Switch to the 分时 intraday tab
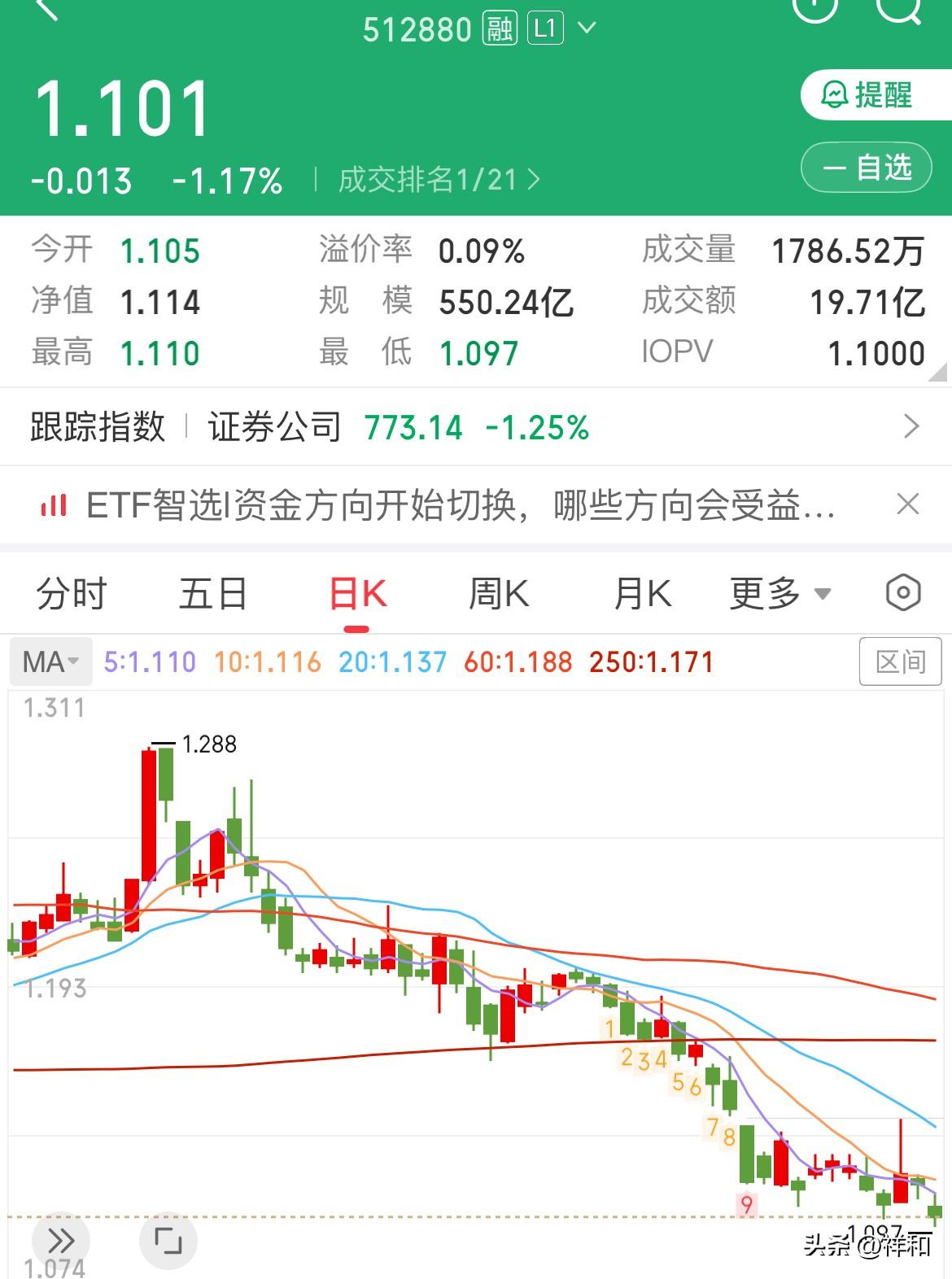The width and height of the screenshot is (952, 1279). [x=72, y=593]
